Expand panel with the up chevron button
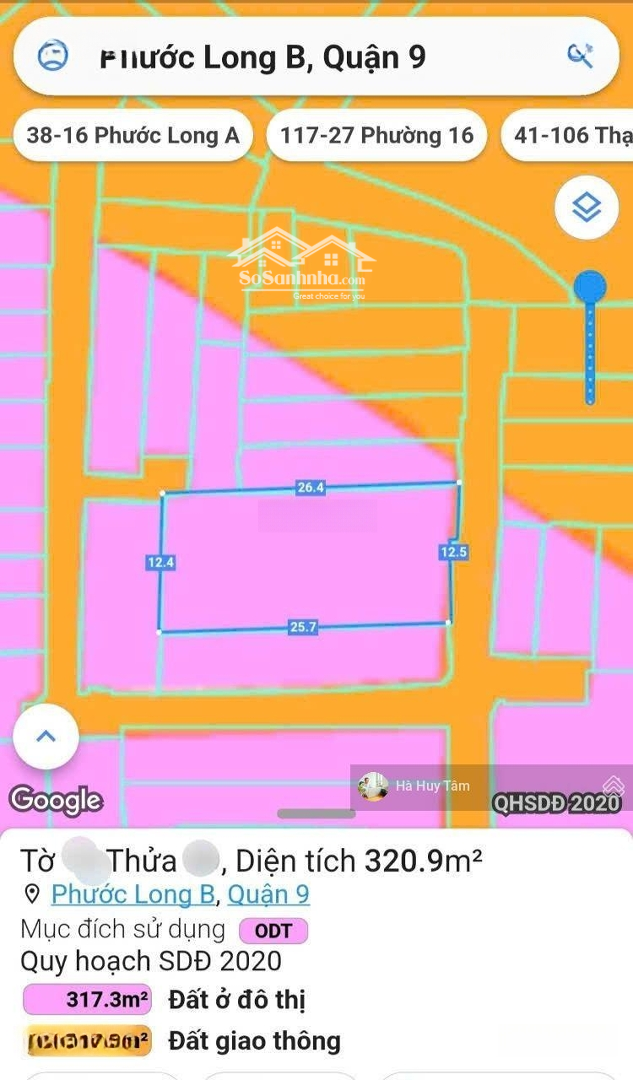633x1080 pixels. pos(46,736)
